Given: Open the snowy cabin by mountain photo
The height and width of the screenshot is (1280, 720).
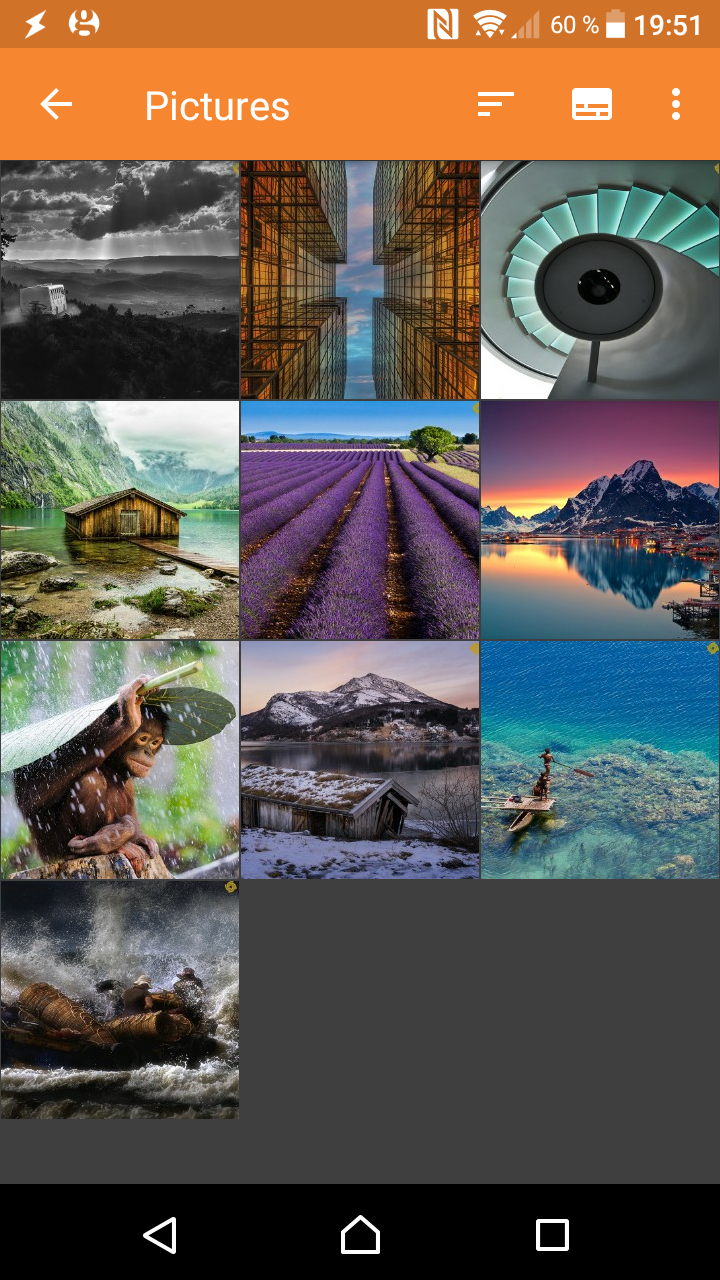Looking at the screenshot, I should click(x=360, y=760).
